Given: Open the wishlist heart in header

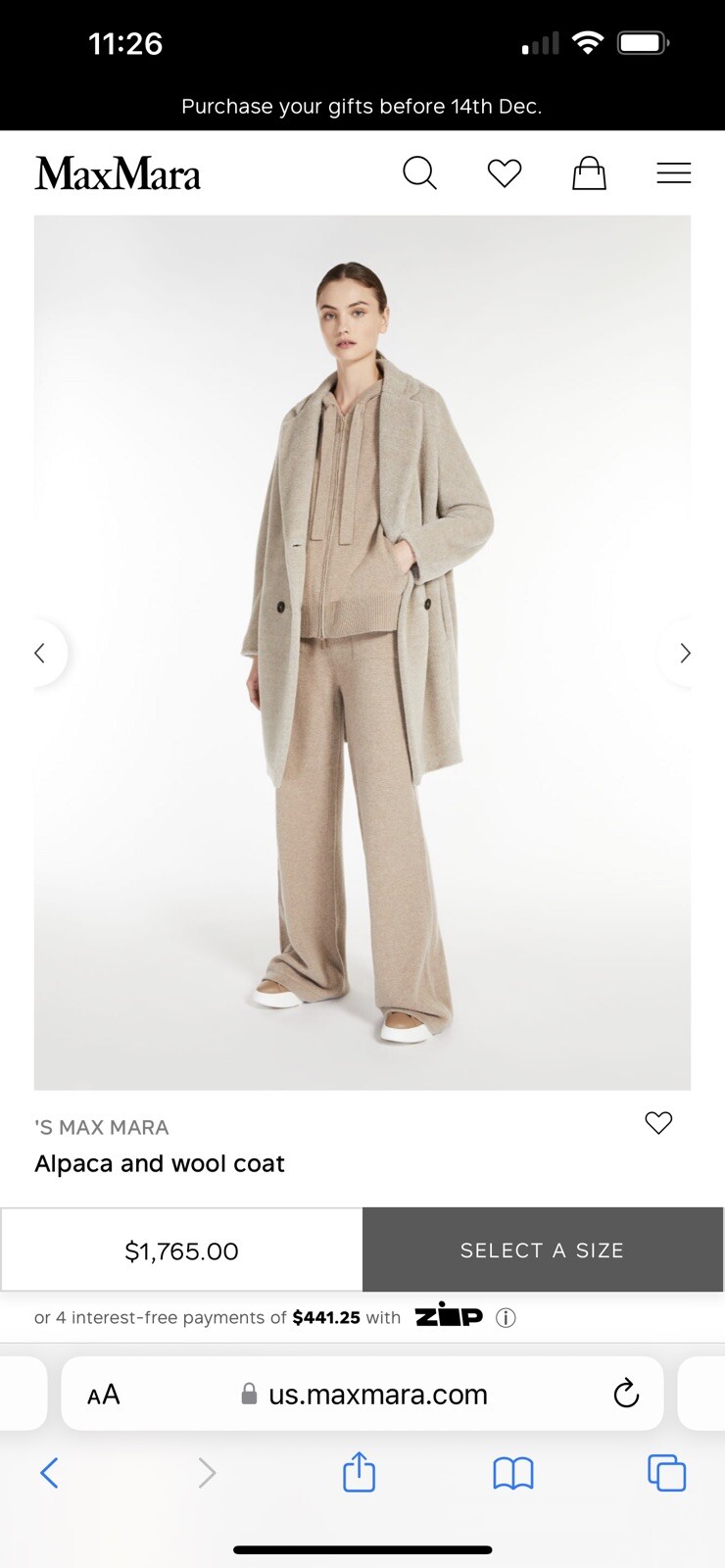Looking at the screenshot, I should [505, 173].
